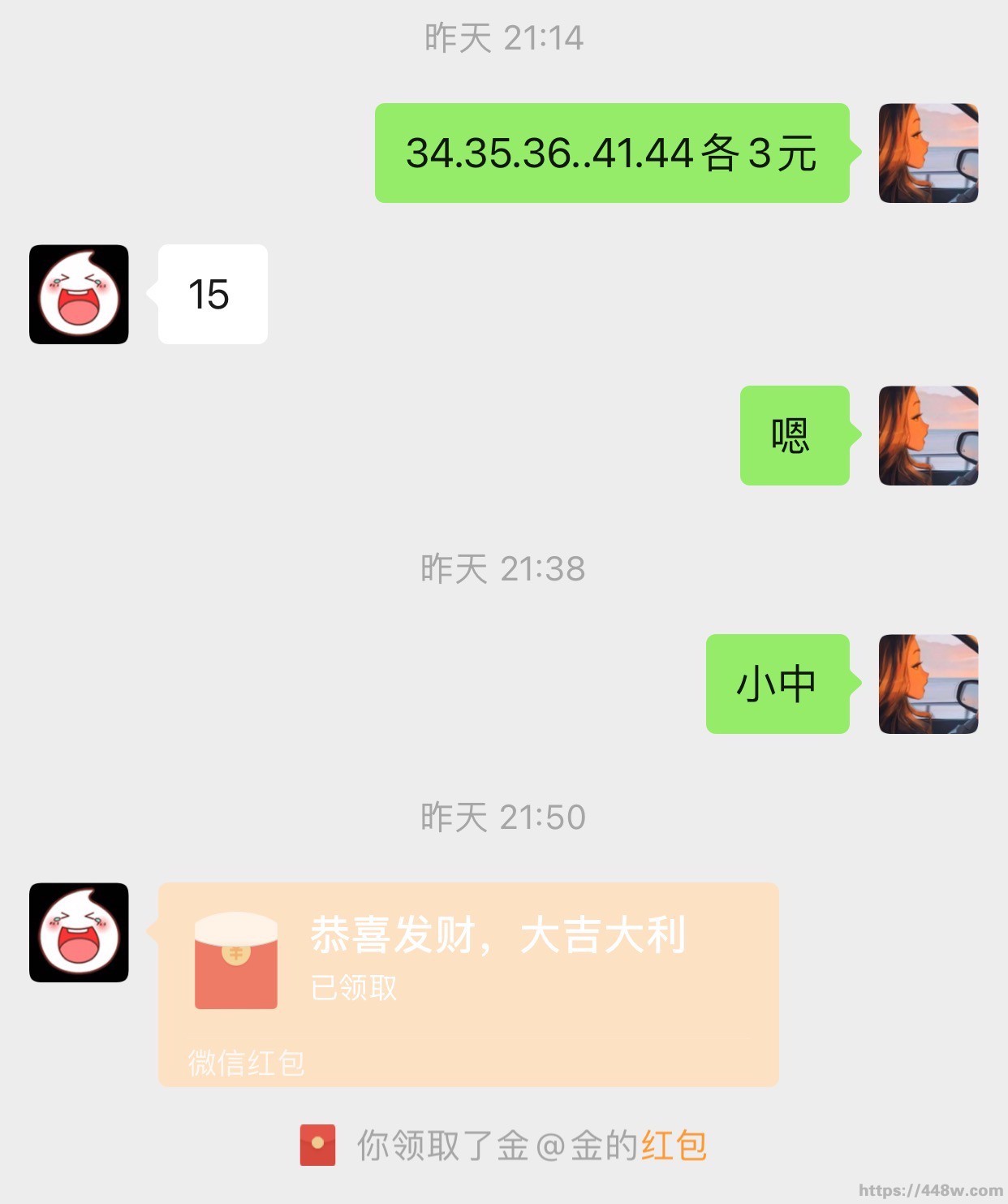Image resolution: width=1008 pixels, height=1204 pixels.
Task: Open avatar next to the '嗯' message
Action: pos(928,436)
